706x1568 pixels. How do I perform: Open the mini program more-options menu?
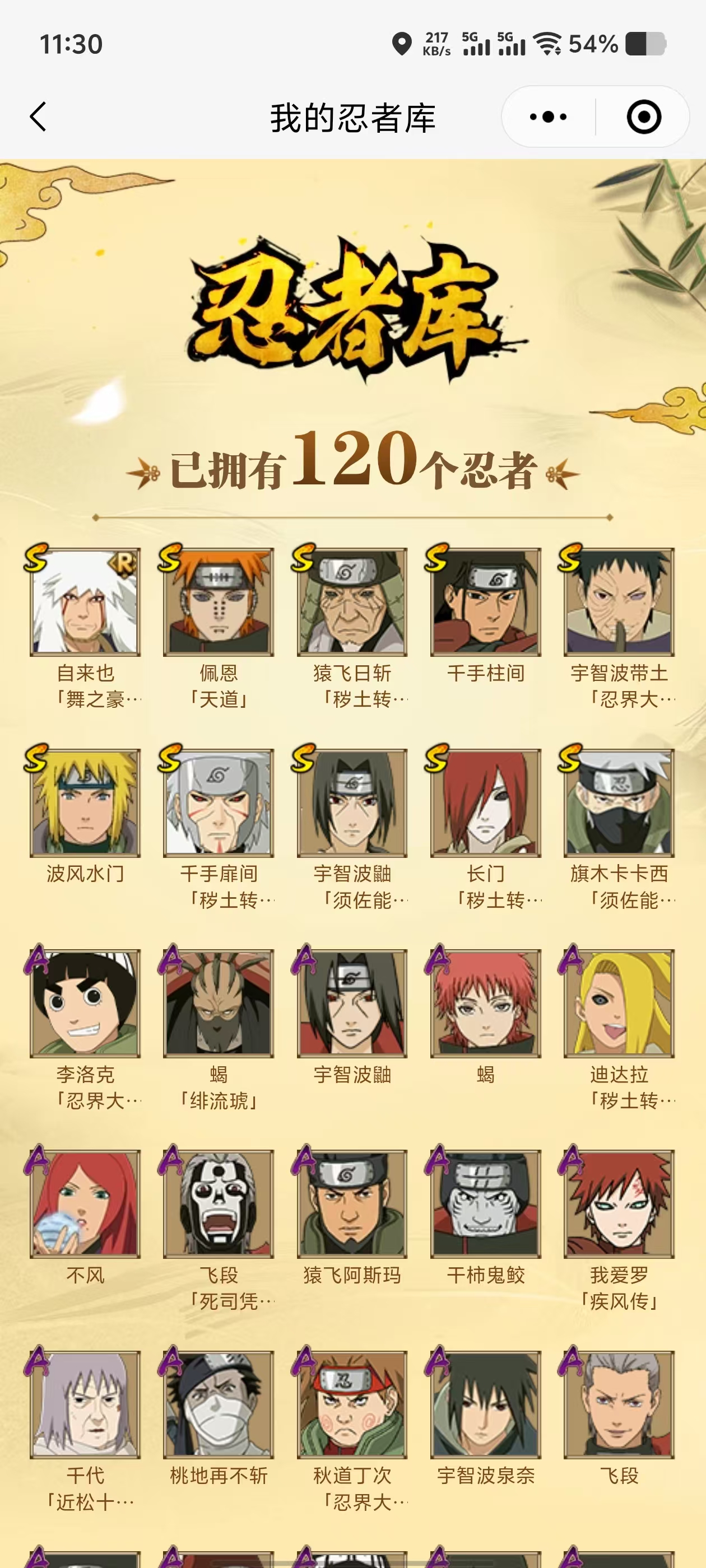[547, 116]
